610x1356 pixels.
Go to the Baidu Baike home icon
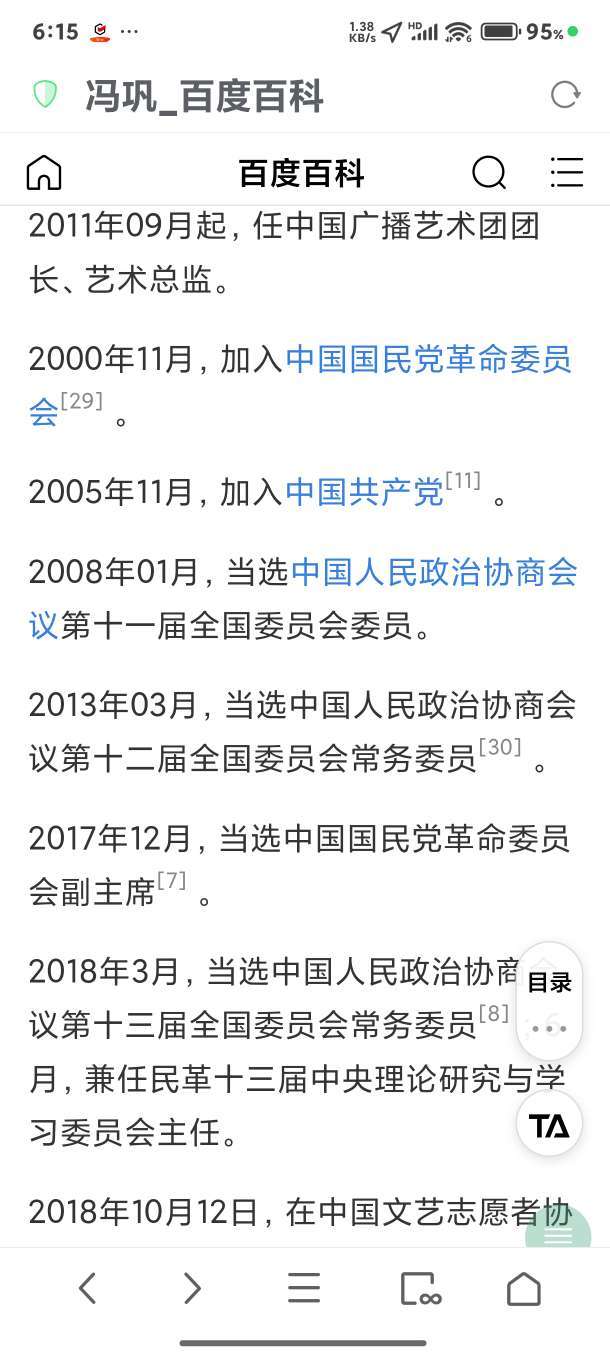point(44,173)
